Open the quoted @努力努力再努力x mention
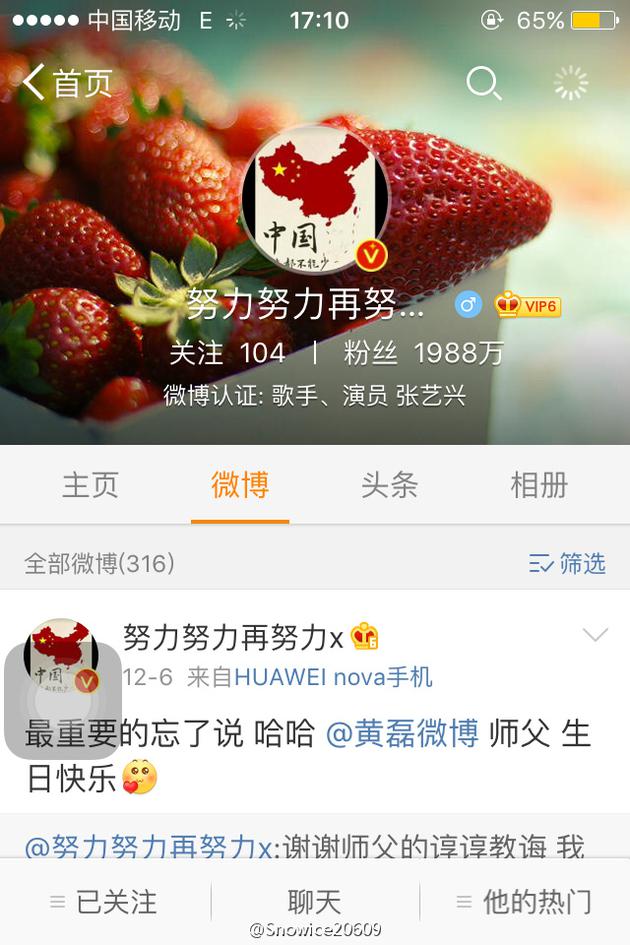The width and height of the screenshot is (630, 945). point(148,848)
